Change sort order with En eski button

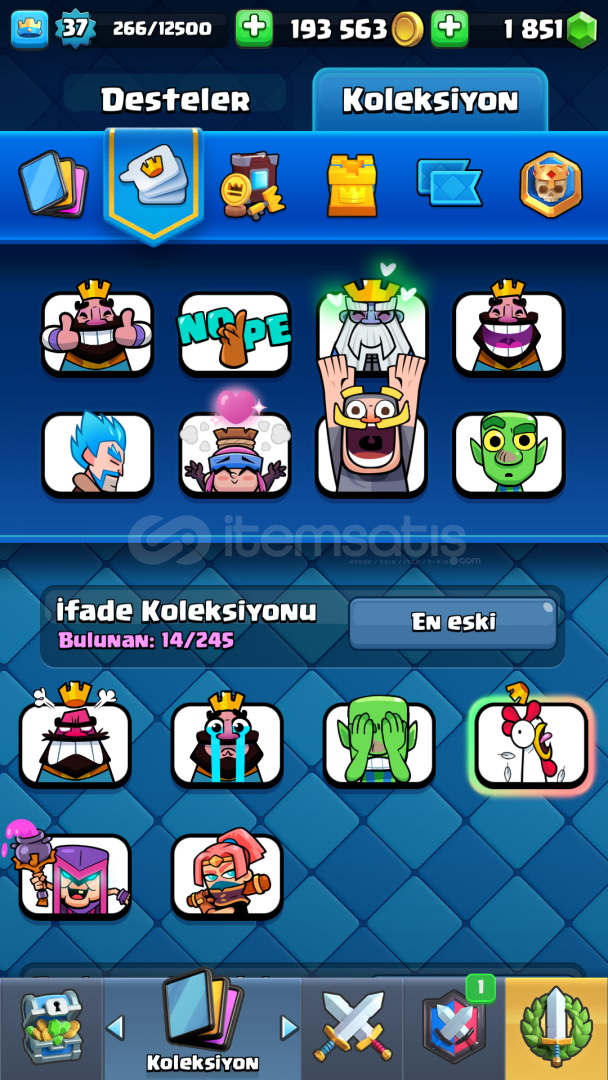(453, 623)
